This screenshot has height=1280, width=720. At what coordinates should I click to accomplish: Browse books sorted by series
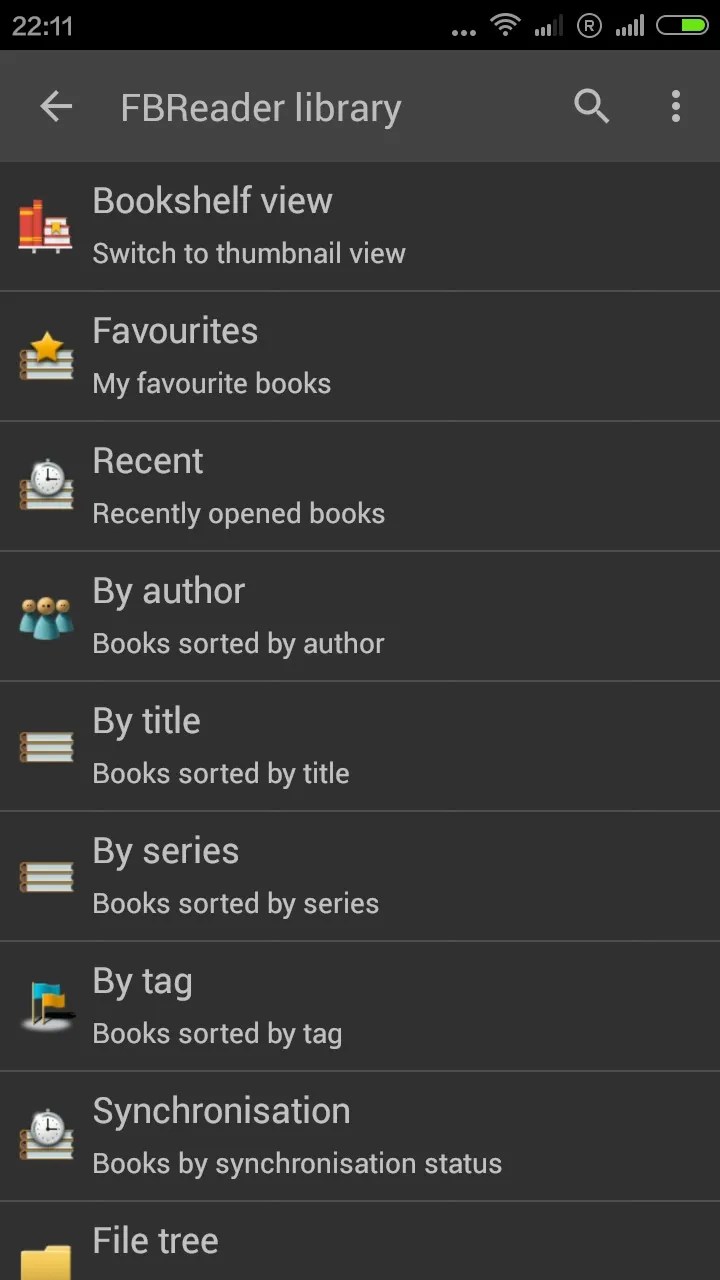click(360, 876)
